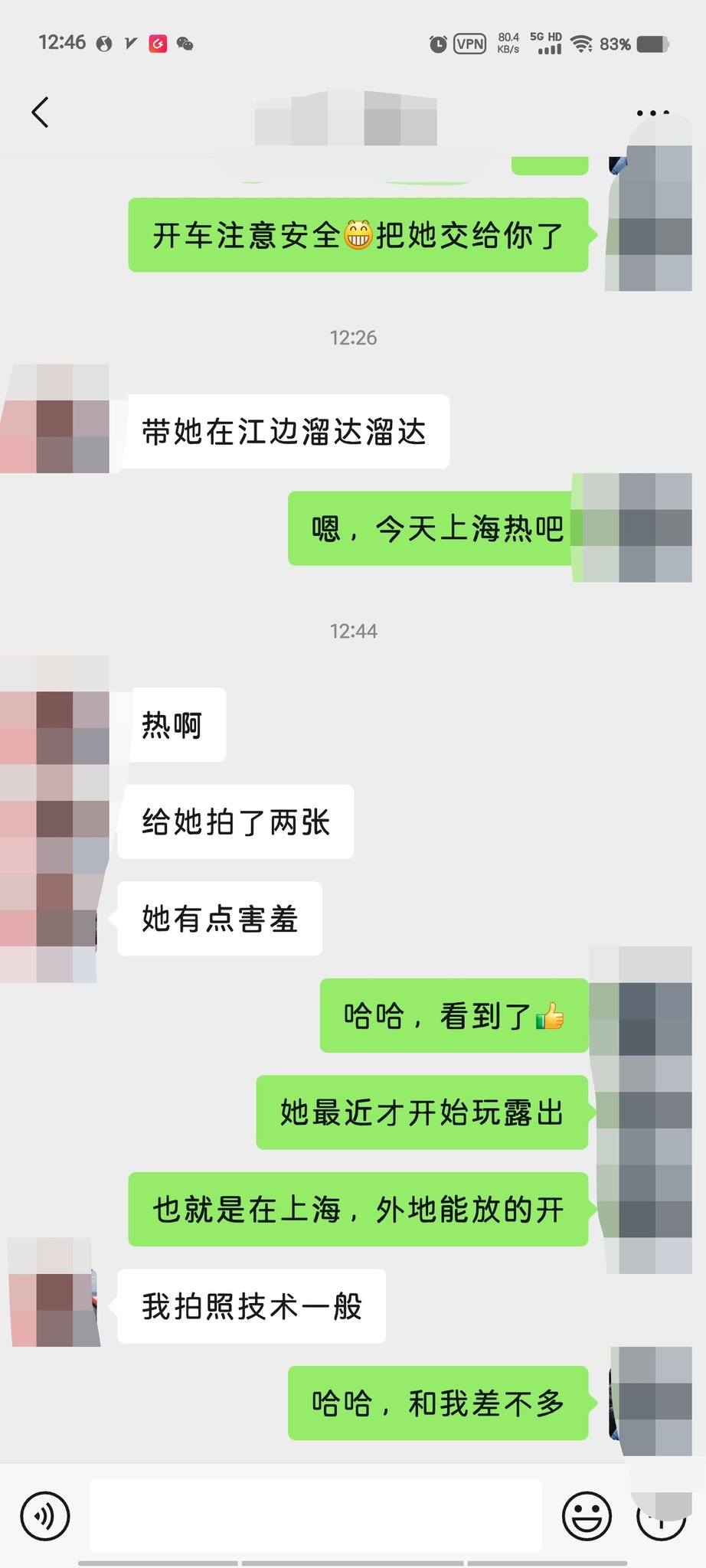706x1568 pixels.
Task: Go back to the chat list
Action: tap(41, 113)
